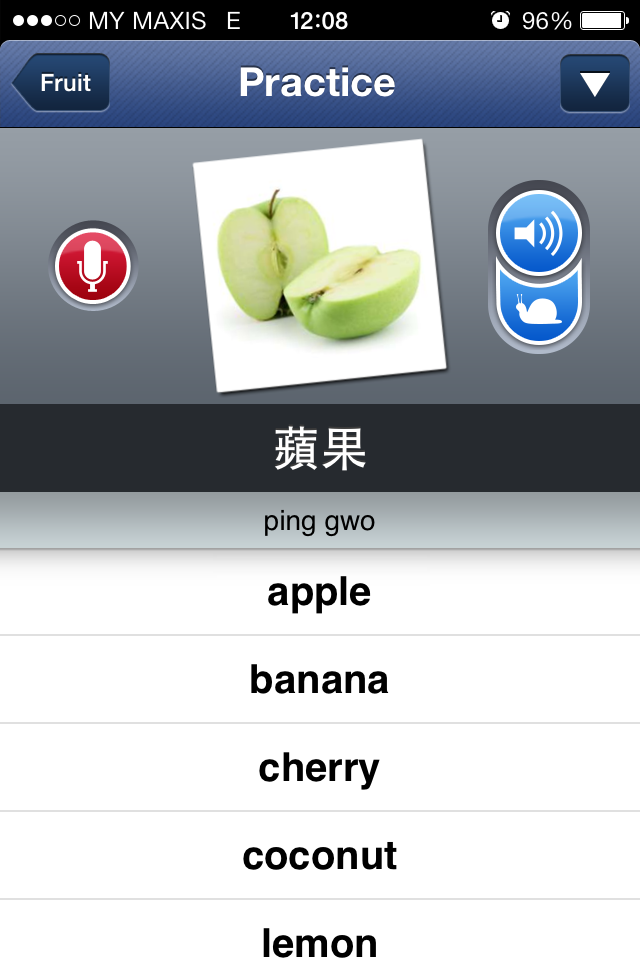The image size is (640, 960).
Task: Open the dropdown arrow menu
Action: [594, 84]
